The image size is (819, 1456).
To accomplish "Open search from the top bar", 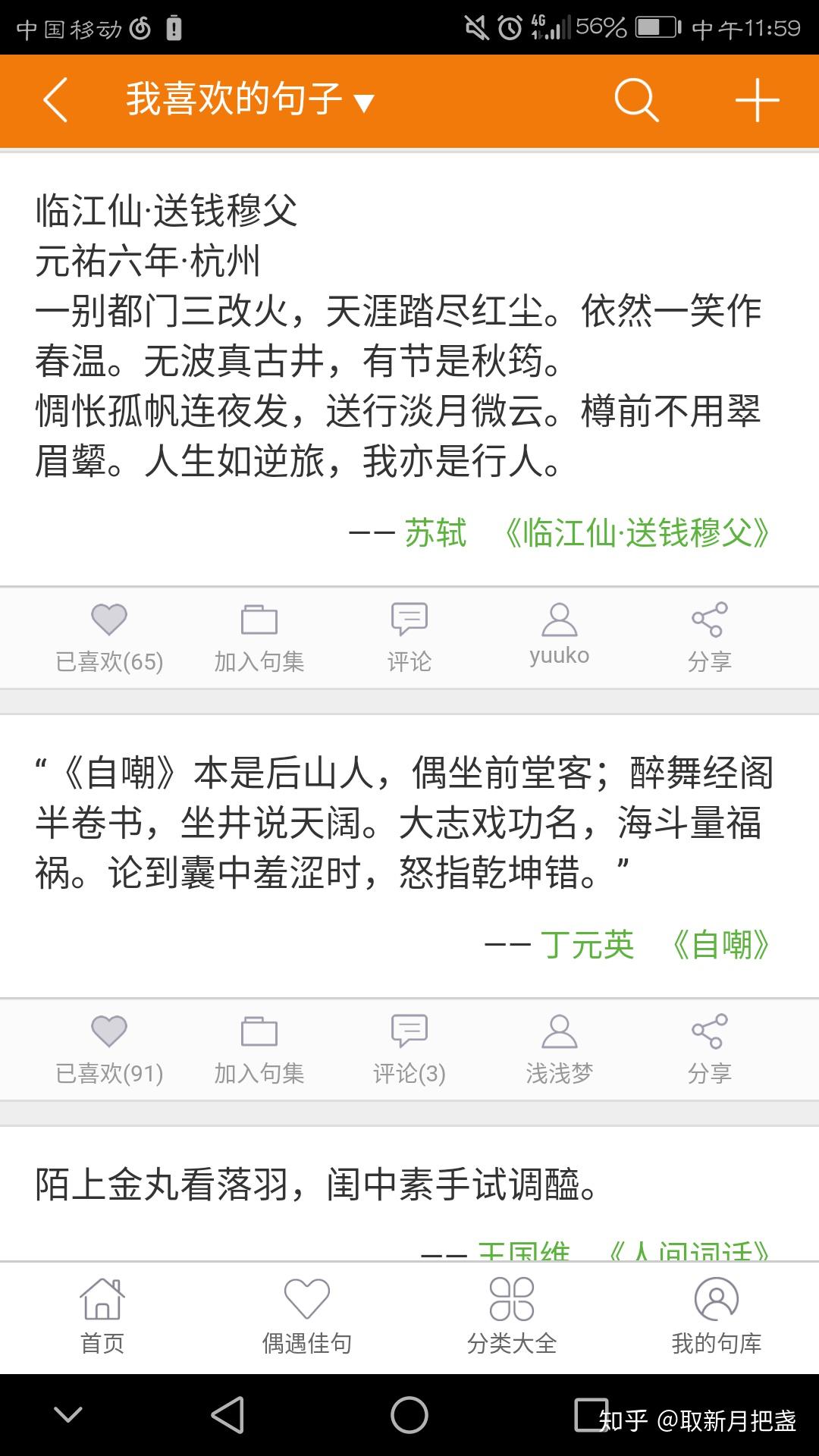I will pyautogui.click(x=637, y=101).
